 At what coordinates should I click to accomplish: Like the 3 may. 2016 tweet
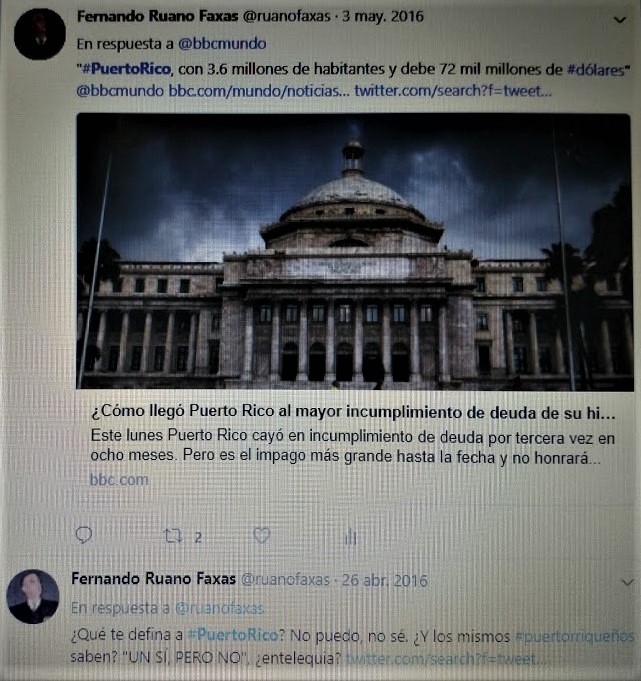pyautogui.click(x=261, y=536)
